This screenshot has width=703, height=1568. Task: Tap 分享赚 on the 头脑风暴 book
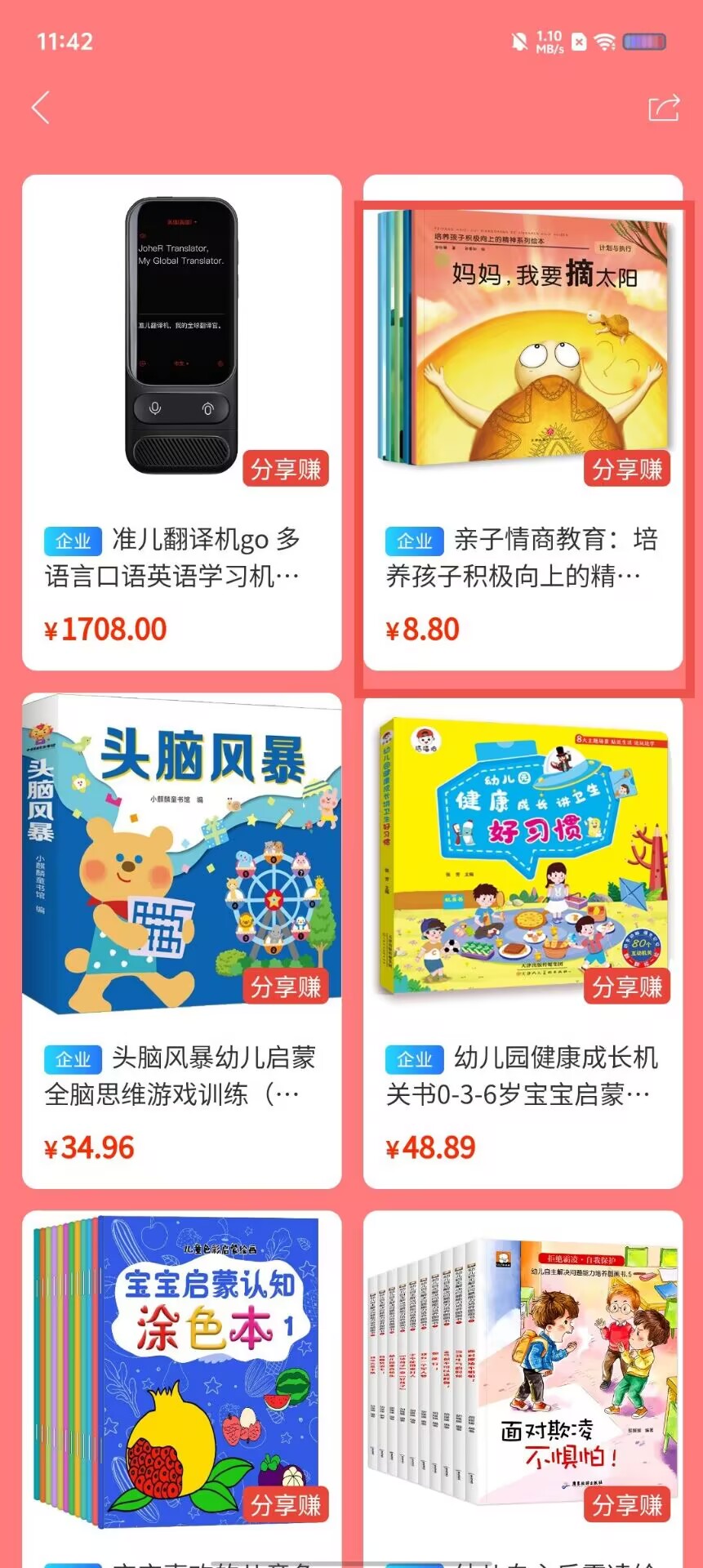[286, 987]
